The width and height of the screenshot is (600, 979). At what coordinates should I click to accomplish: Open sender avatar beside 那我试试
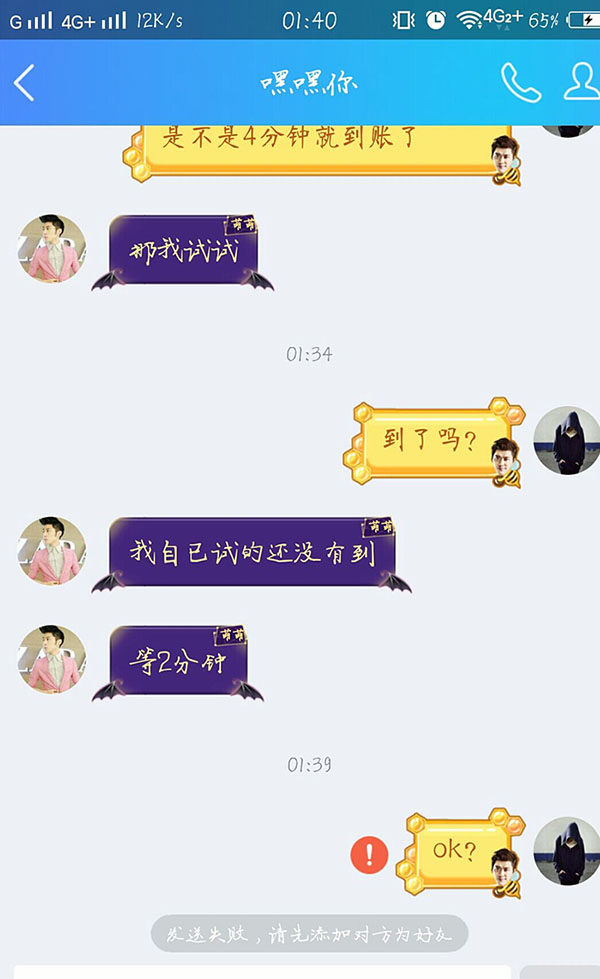51,248
